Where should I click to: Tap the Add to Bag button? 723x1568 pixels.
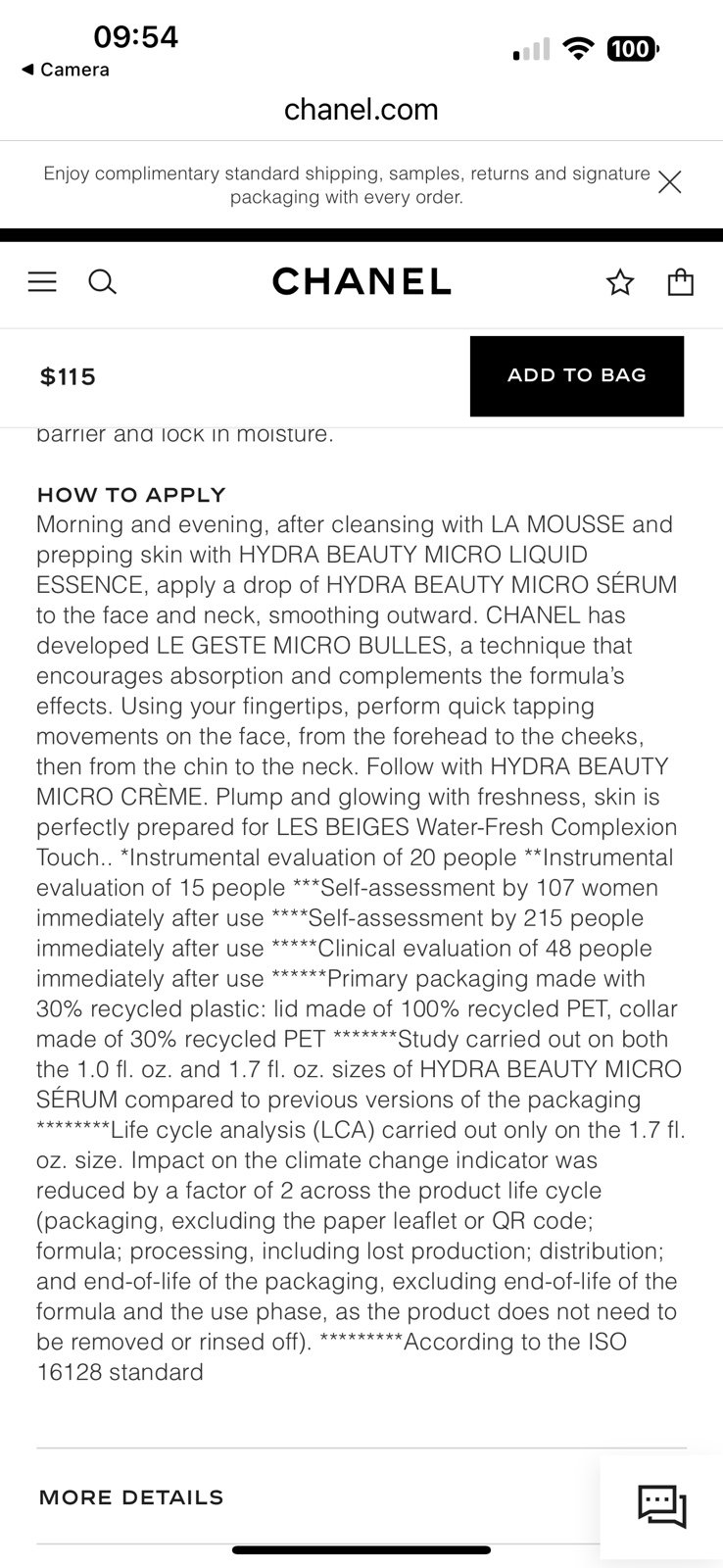pyautogui.click(x=577, y=375)
